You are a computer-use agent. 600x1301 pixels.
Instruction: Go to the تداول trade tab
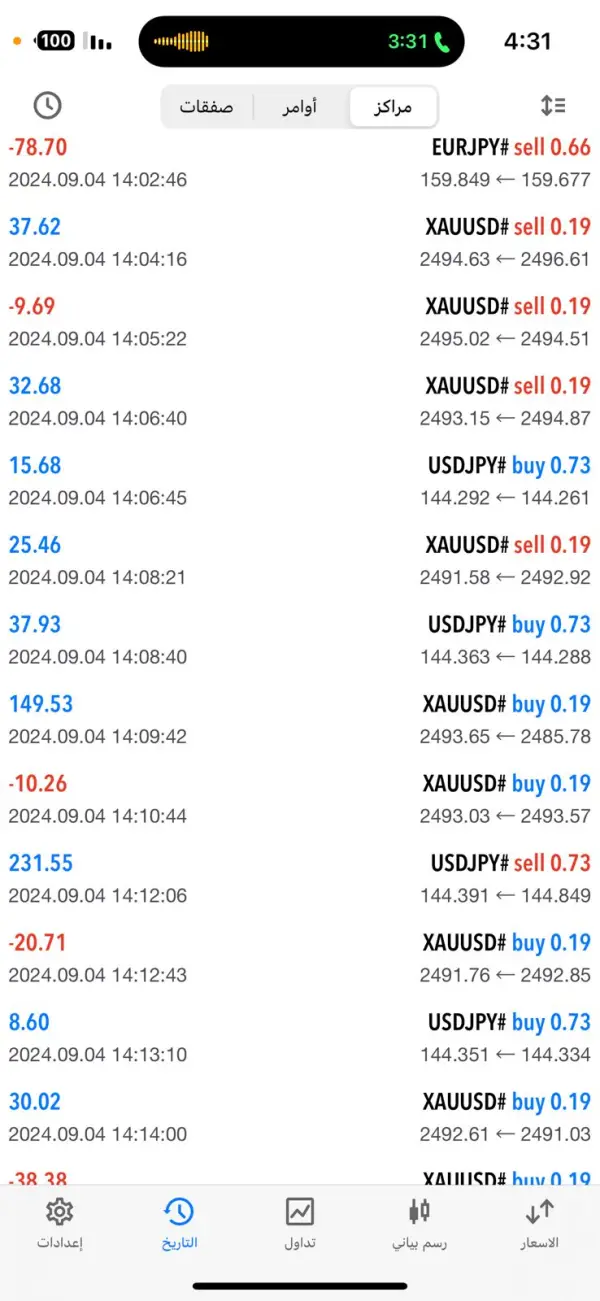click(x=299, y=1224)
